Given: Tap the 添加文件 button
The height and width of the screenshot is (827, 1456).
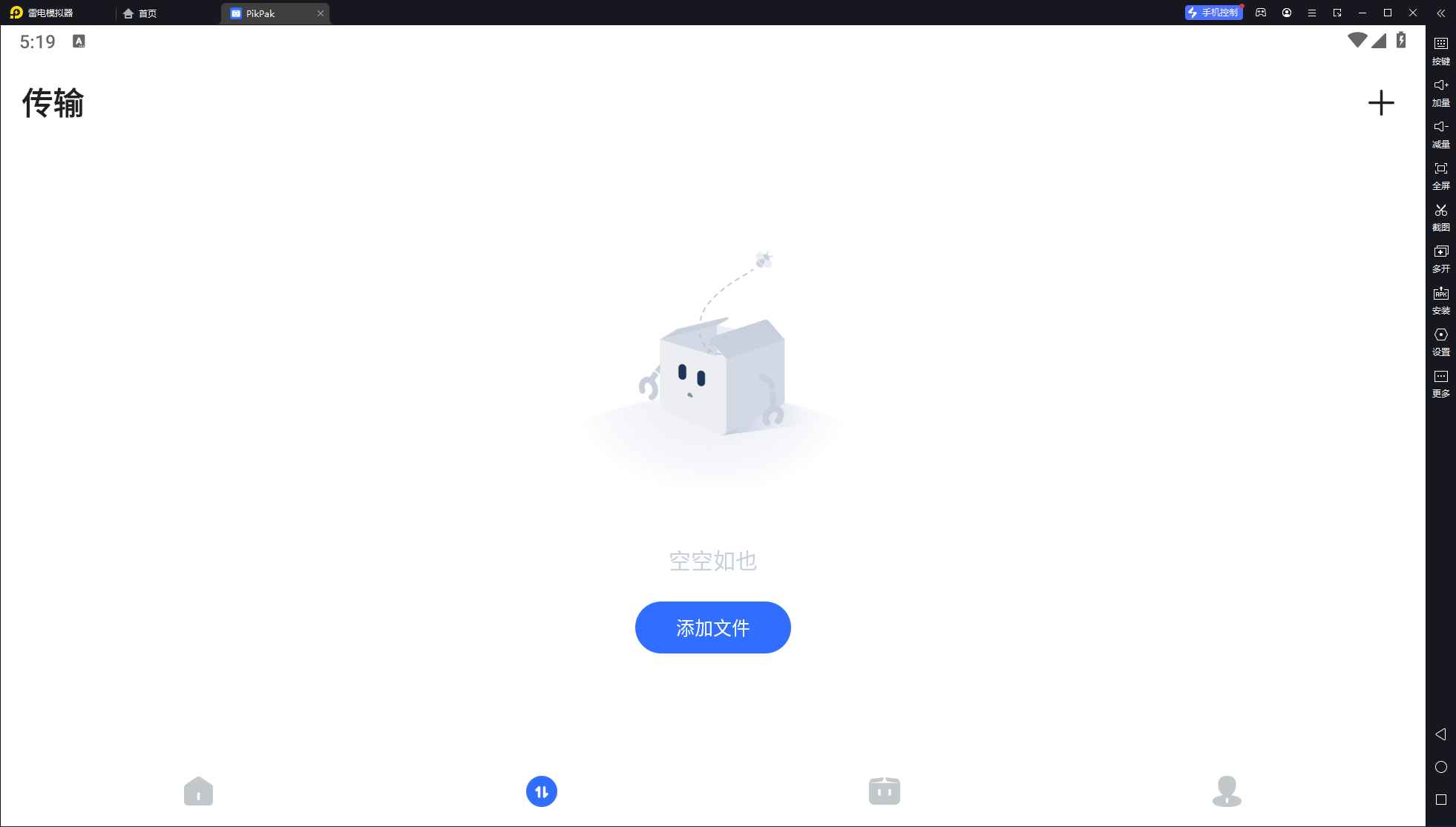Looking at the screenshot, I should coord(712,627).
